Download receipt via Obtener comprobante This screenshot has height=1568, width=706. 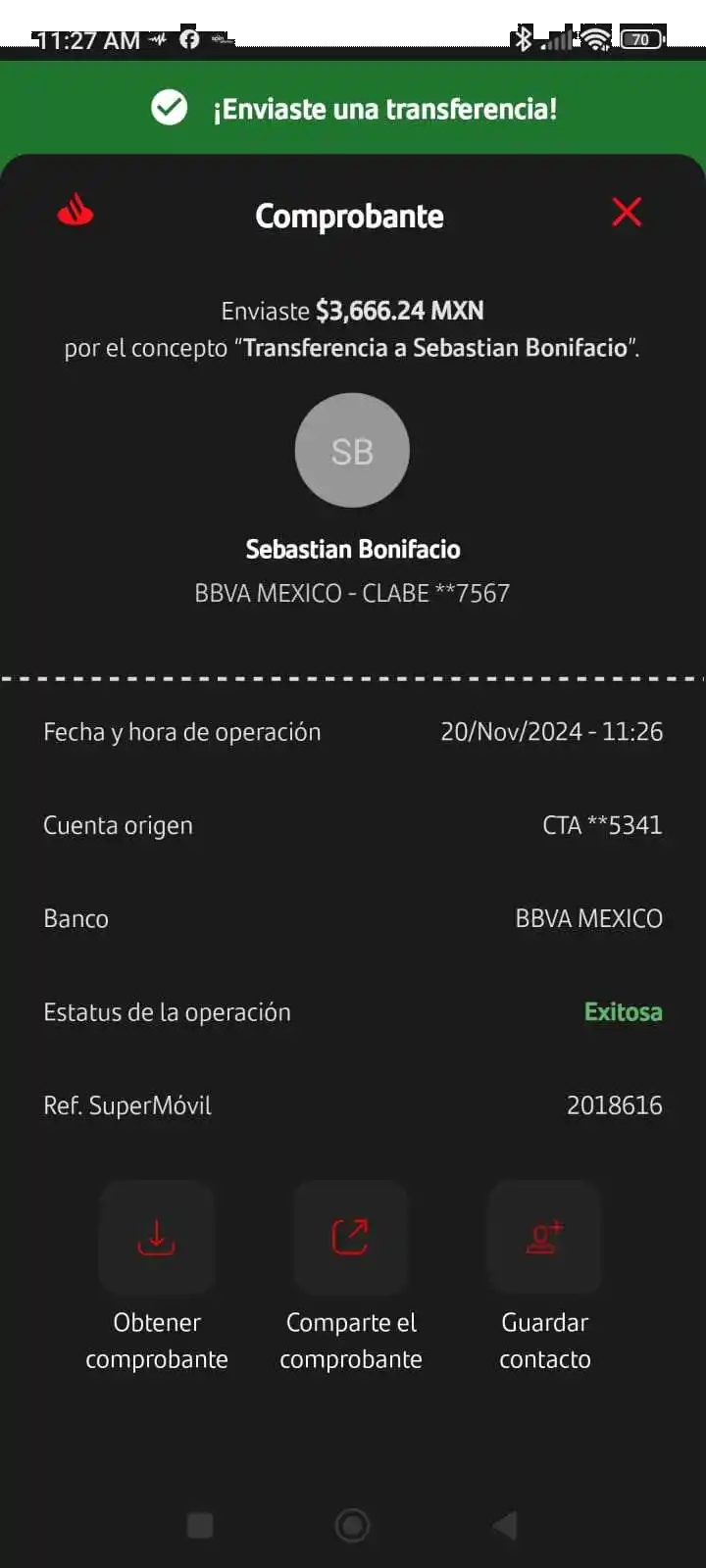coord(157,1237)
